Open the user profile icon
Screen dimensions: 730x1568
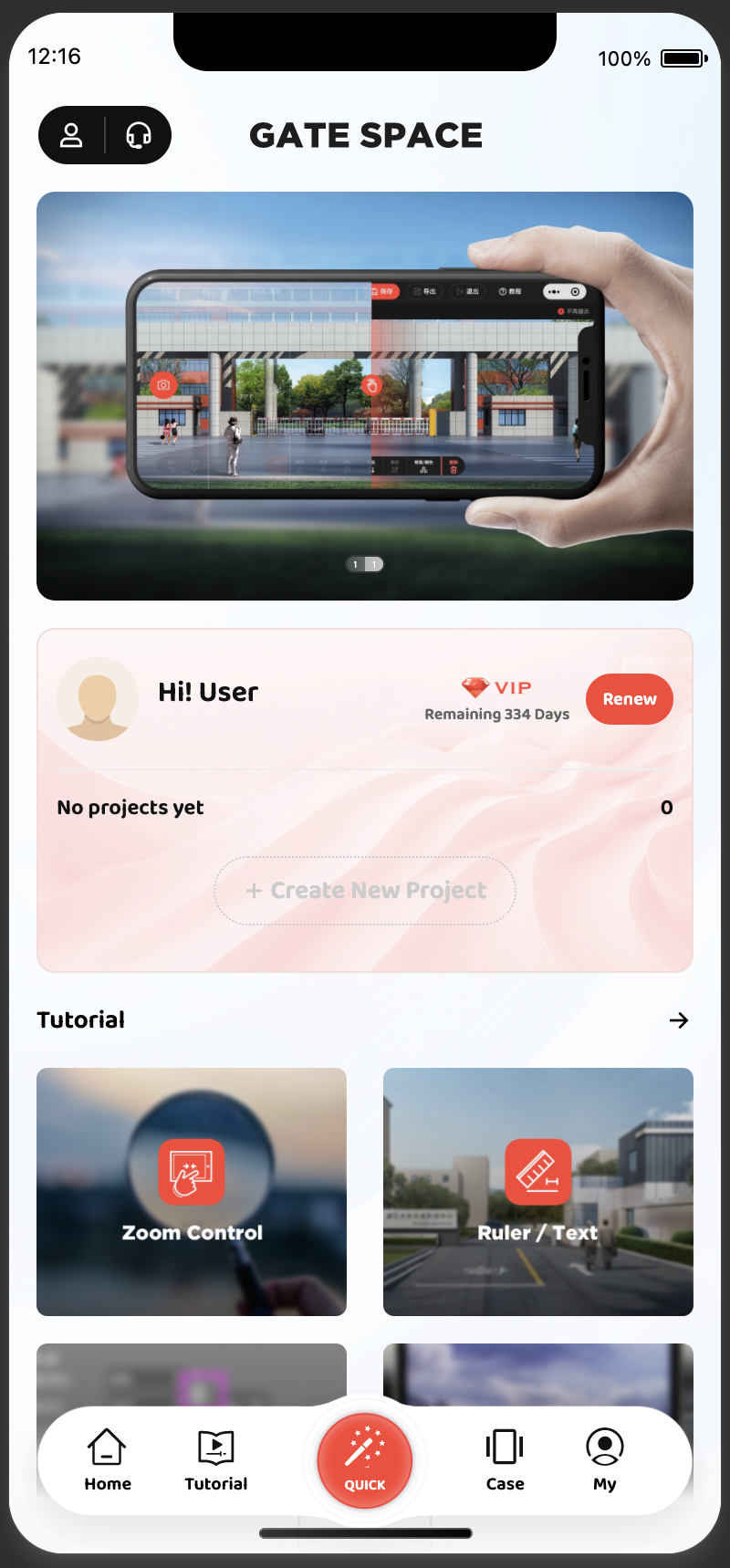point(71,135)
